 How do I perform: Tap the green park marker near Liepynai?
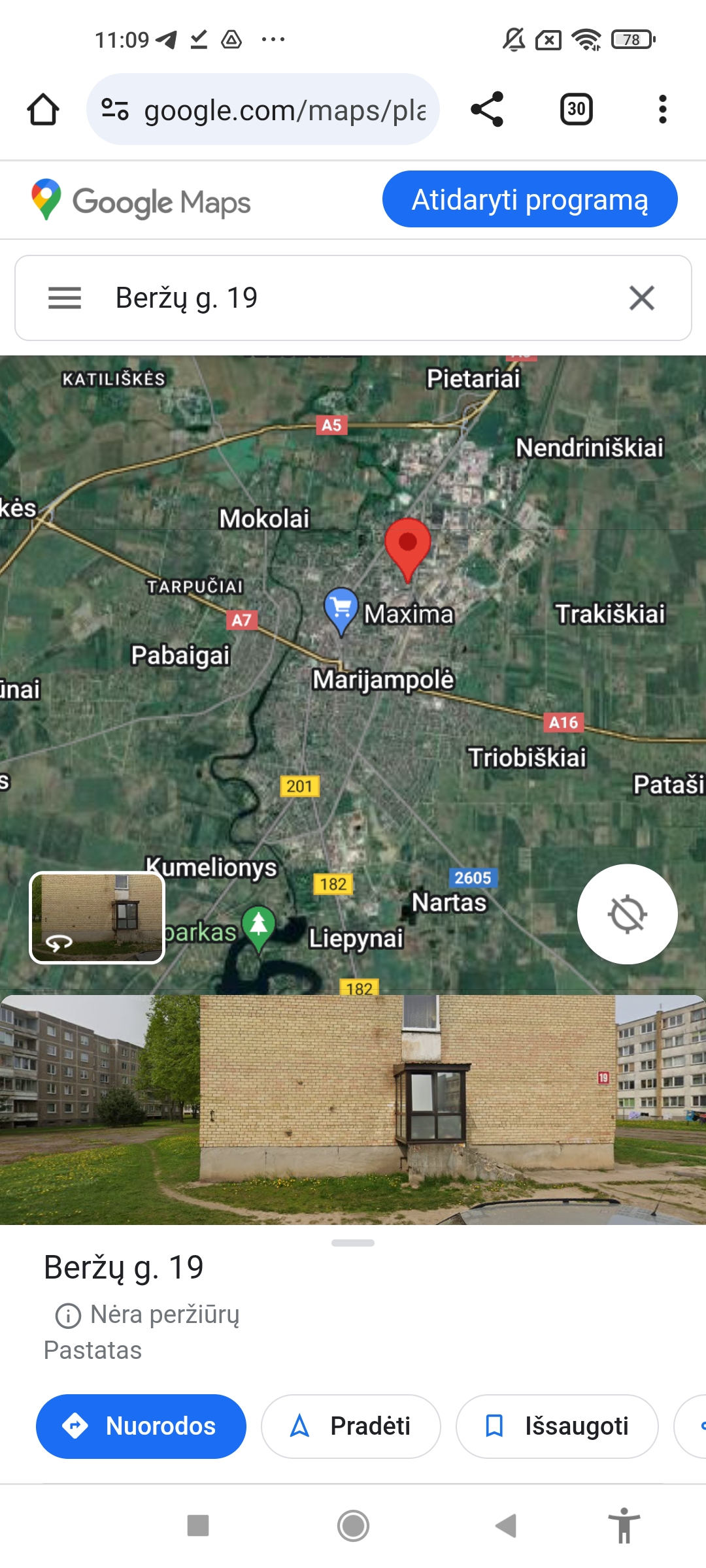click(x=259, y=926)
